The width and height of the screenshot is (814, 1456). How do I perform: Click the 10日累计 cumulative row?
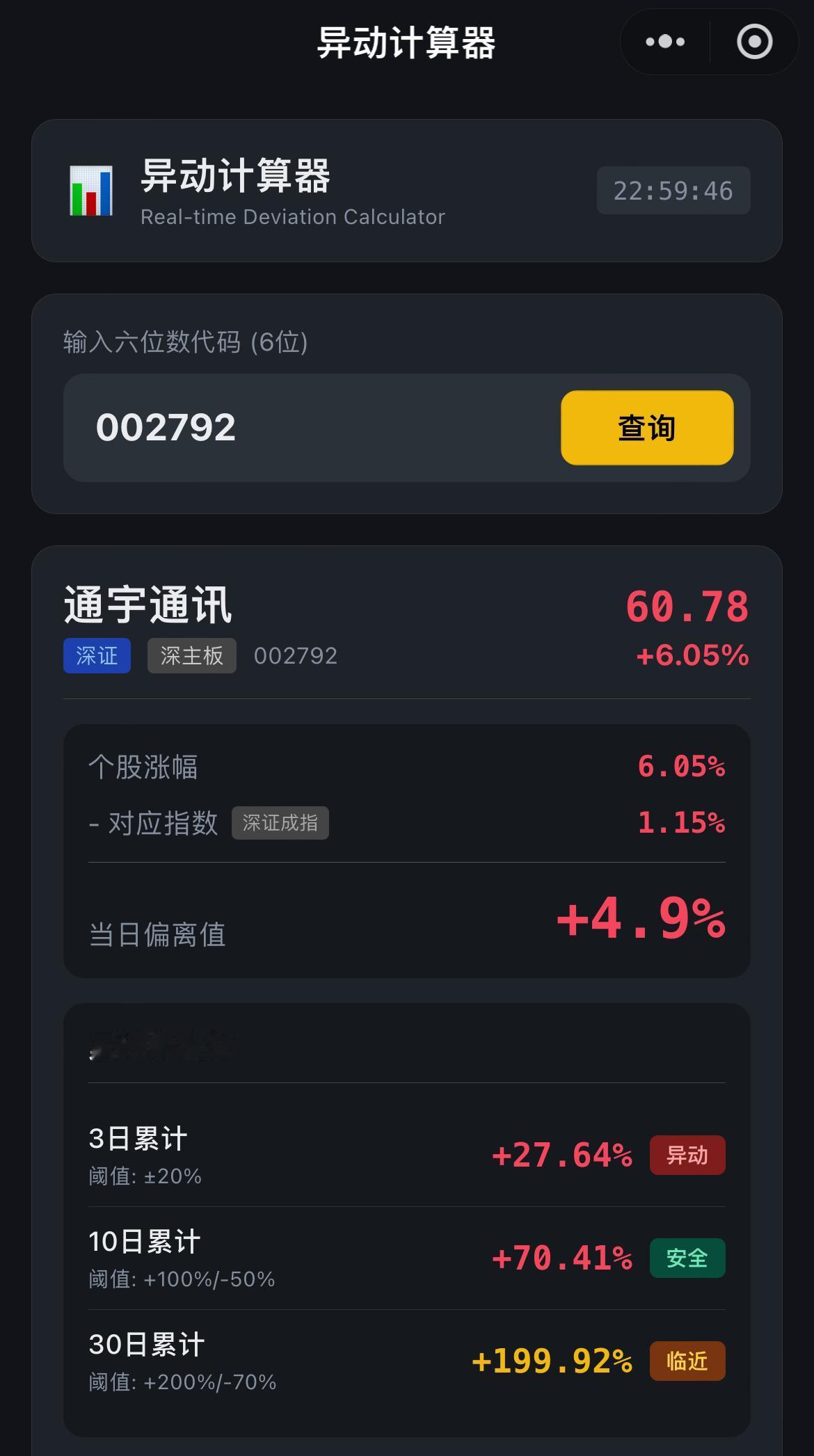407,1258
